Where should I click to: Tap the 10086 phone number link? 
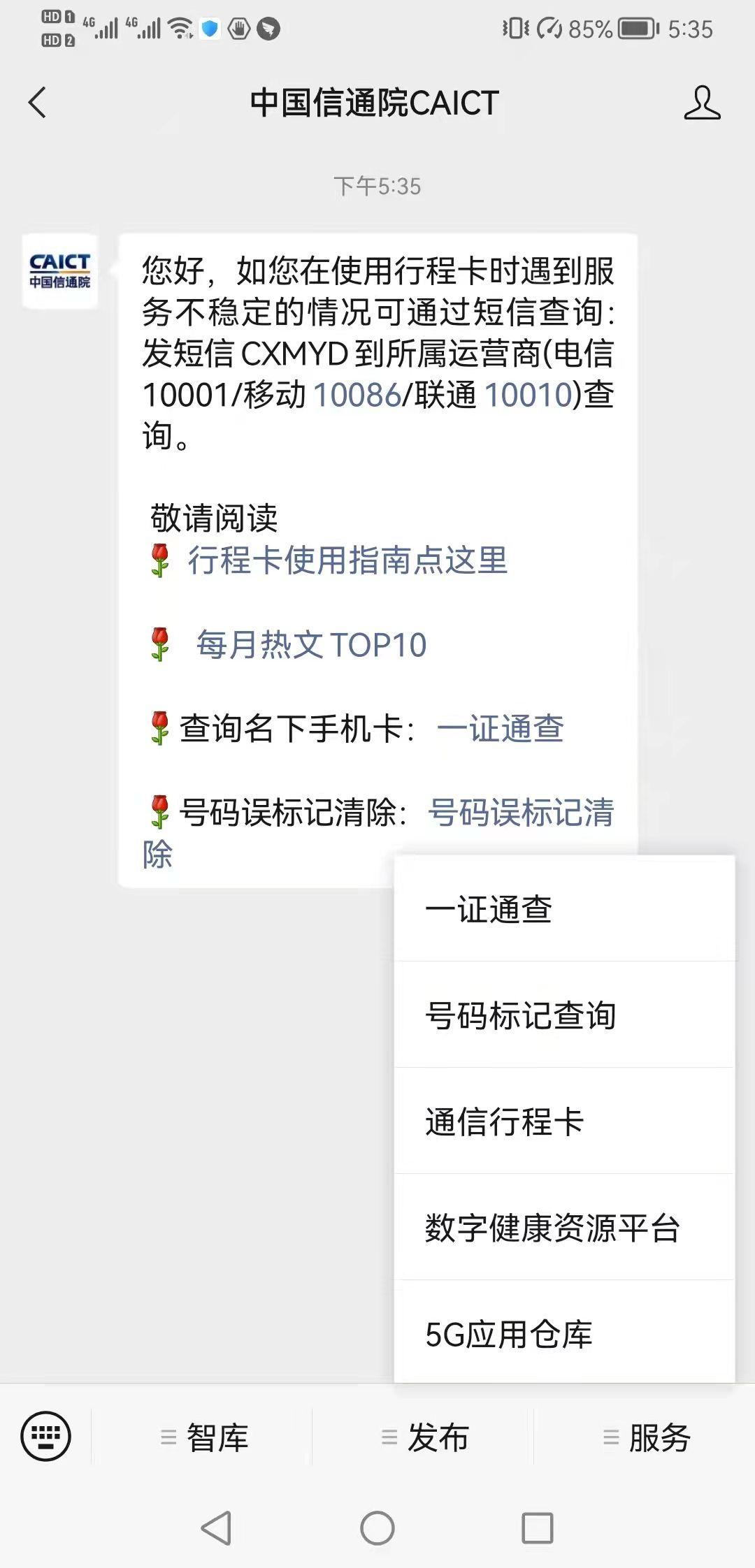pos(357,395)
